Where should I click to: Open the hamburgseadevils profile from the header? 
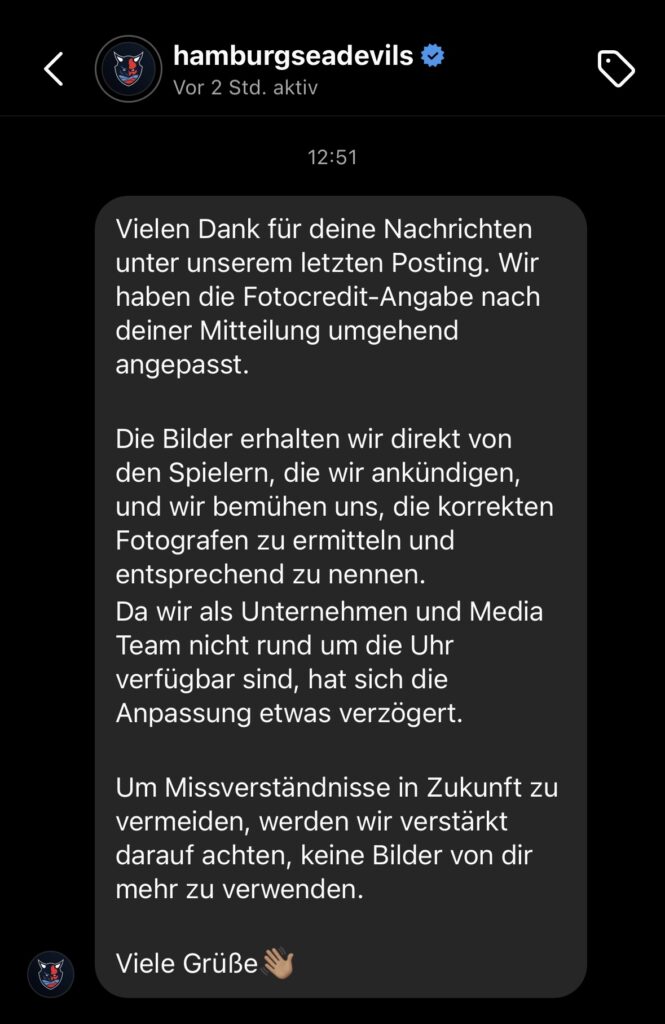[293, 56]
